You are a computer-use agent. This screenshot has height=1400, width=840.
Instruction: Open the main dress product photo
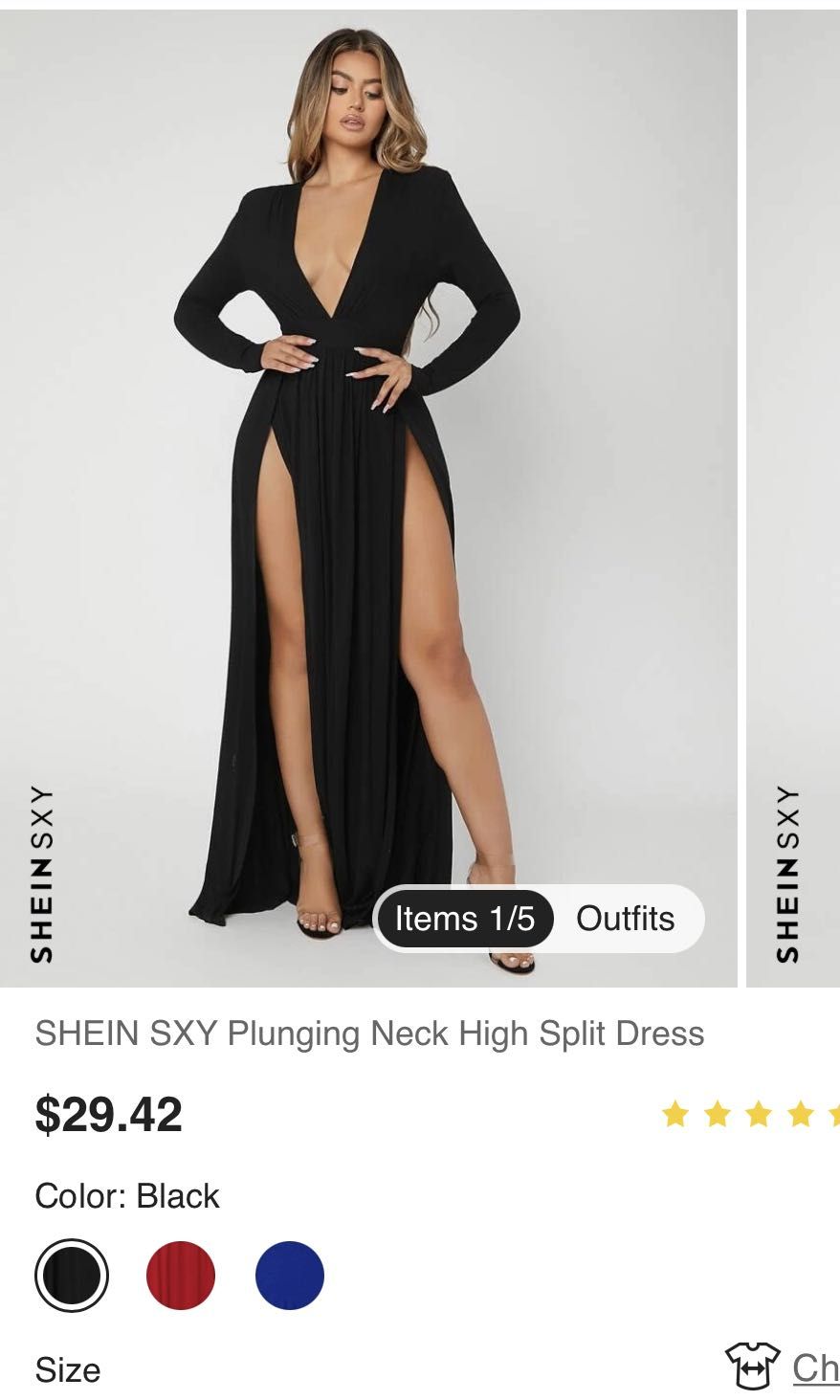point(367,478)
